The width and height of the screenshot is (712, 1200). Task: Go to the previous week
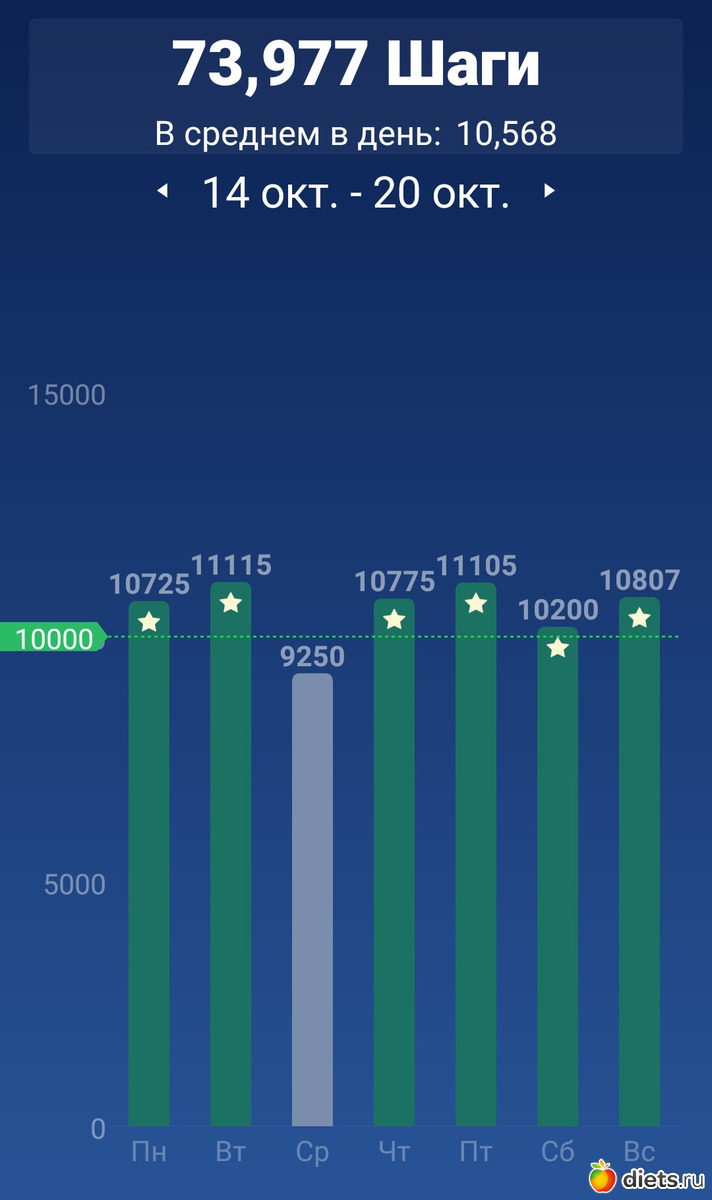click(x=163, y=192)
